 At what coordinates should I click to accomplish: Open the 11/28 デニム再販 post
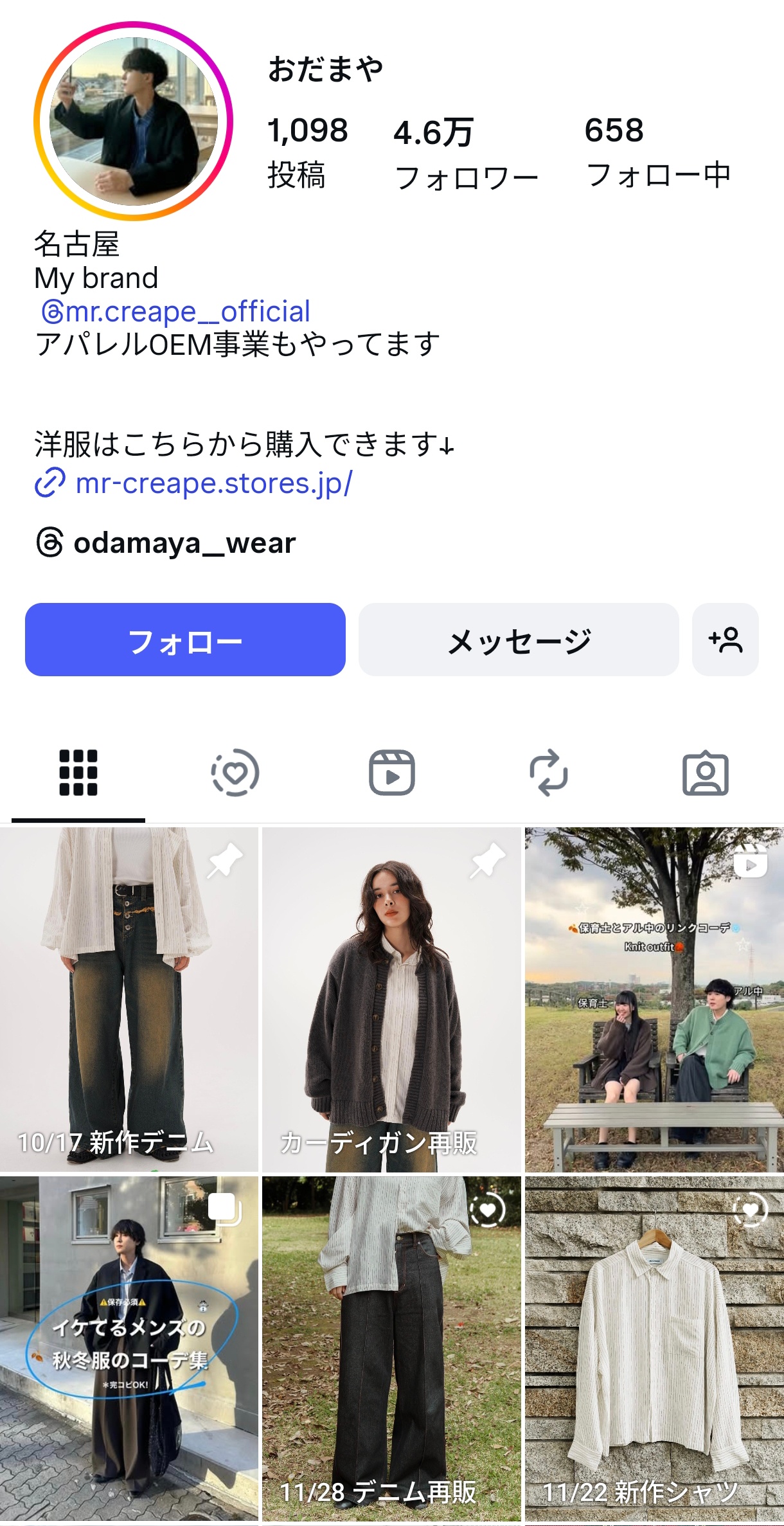pyautogui.click(x=391, y=1349)
